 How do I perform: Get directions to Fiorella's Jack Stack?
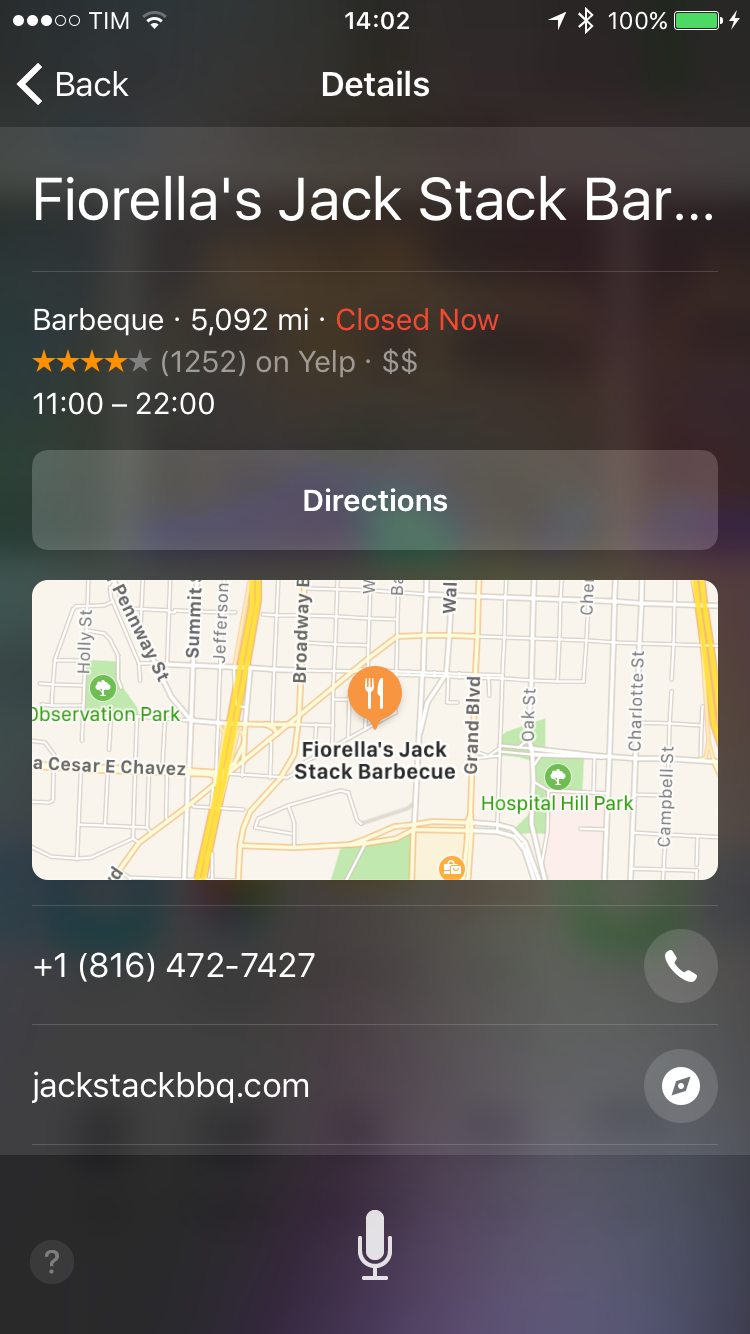pos(375,500)
